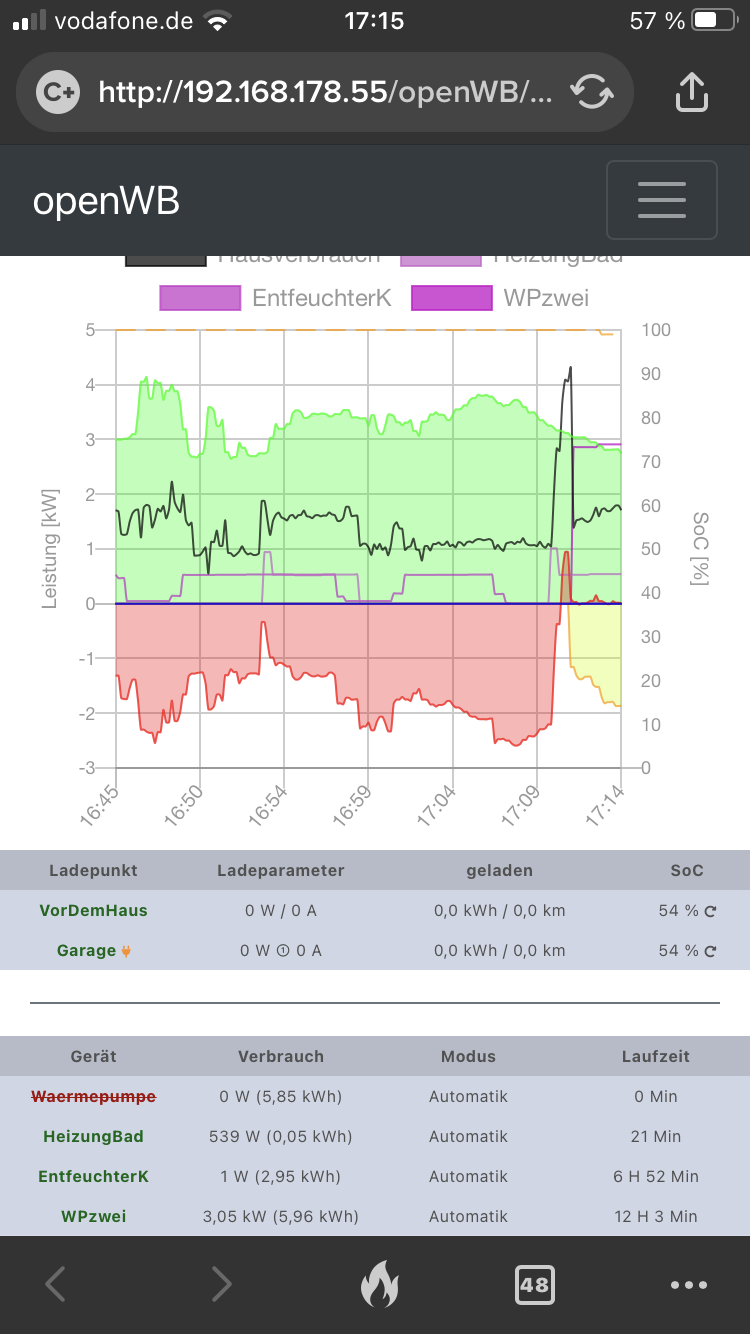Change HeizungBad Automatik mode
750x1334 pixels.
click(468, 1136)
